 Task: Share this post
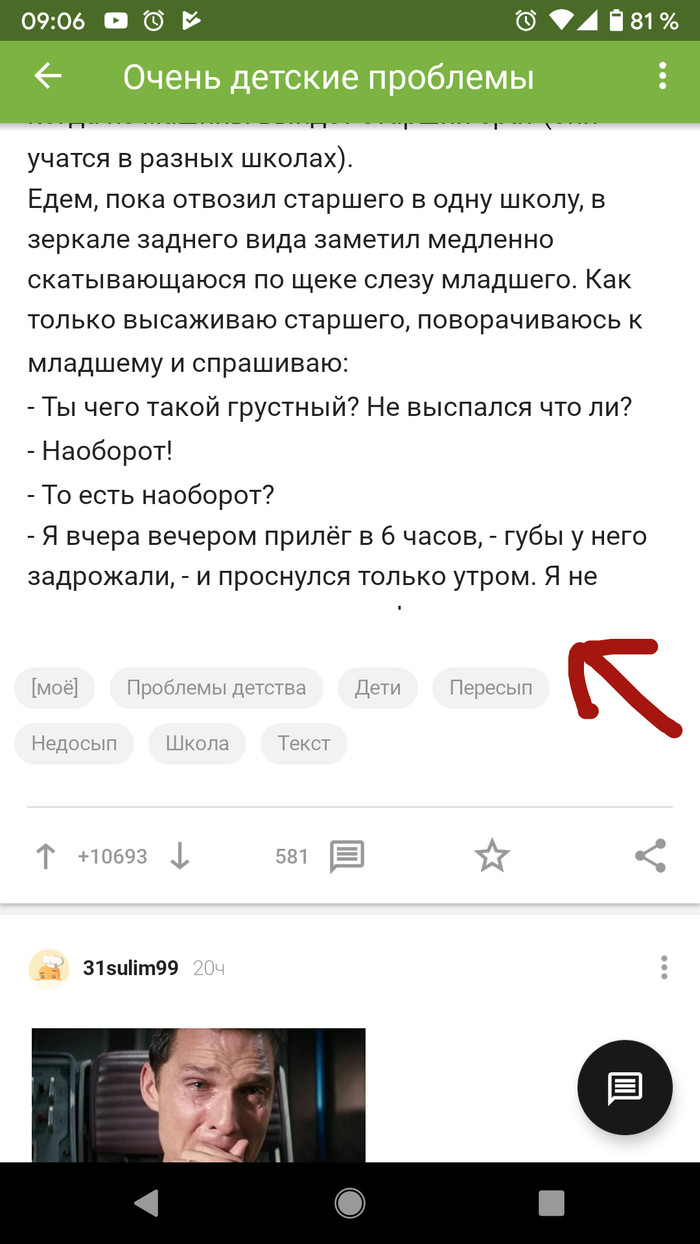point(650,856)
